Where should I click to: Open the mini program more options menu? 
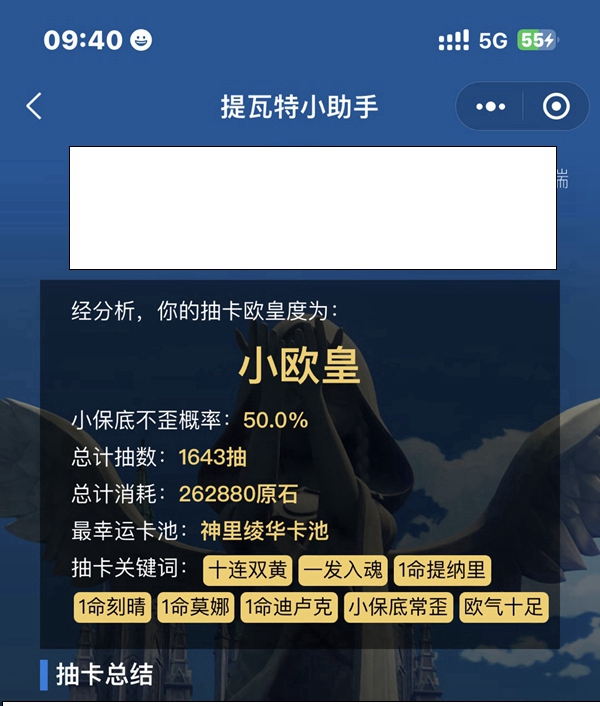(490, 107)
